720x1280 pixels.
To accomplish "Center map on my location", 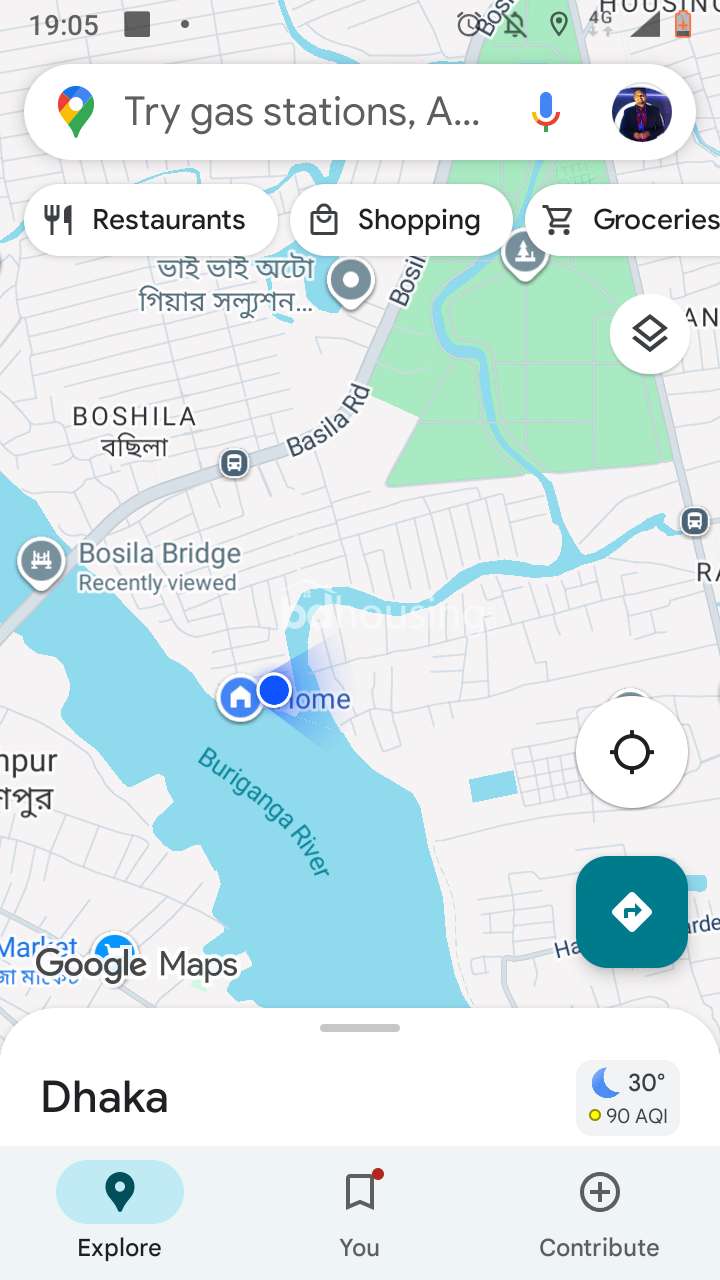I will [x=632, y=752].
